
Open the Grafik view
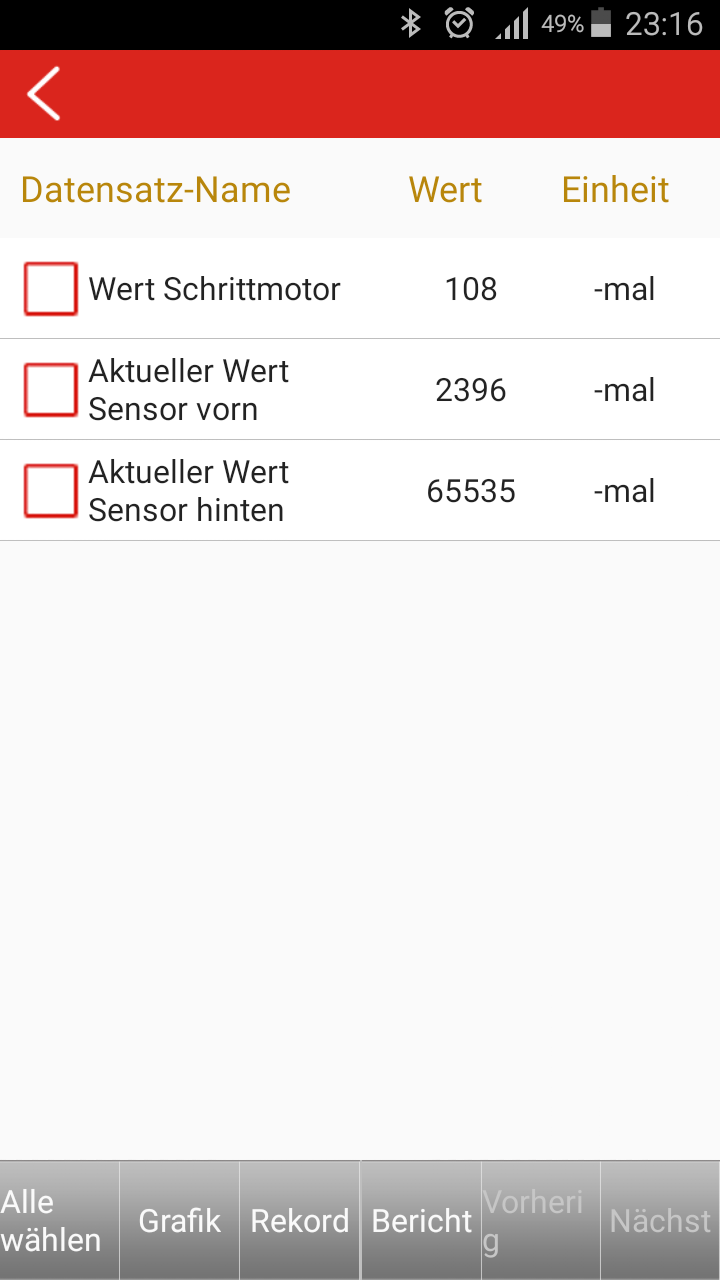click(180, 1221)
